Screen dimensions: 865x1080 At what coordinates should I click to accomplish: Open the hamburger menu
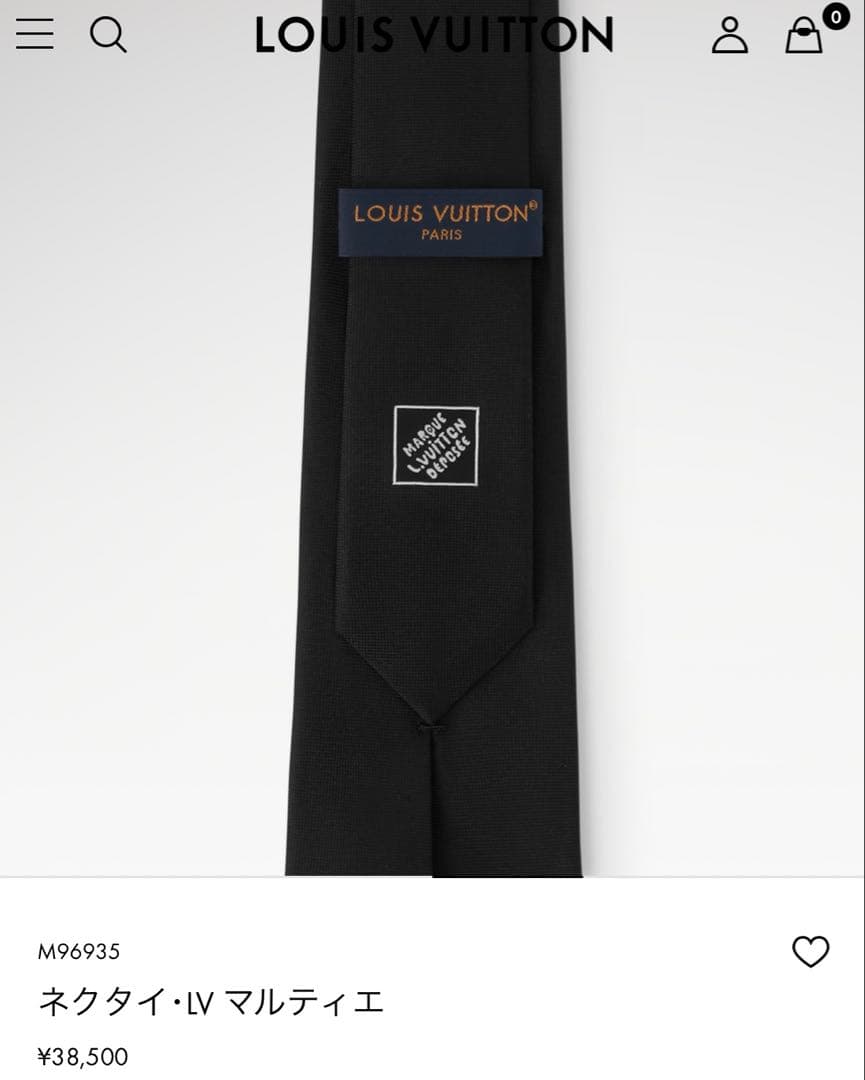pyautogui.click(x=35, y=34)
